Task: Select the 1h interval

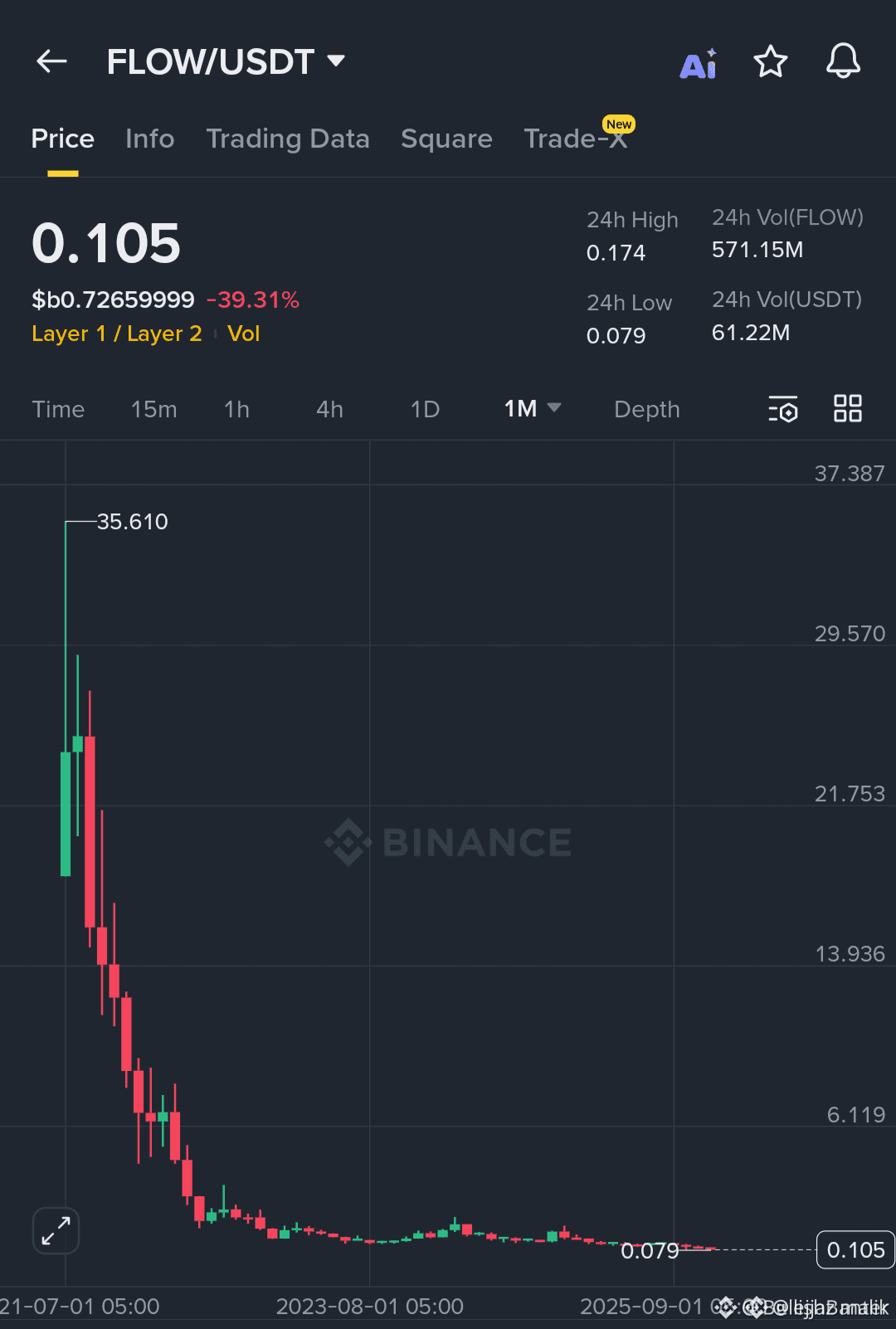Action: [237, 409]
